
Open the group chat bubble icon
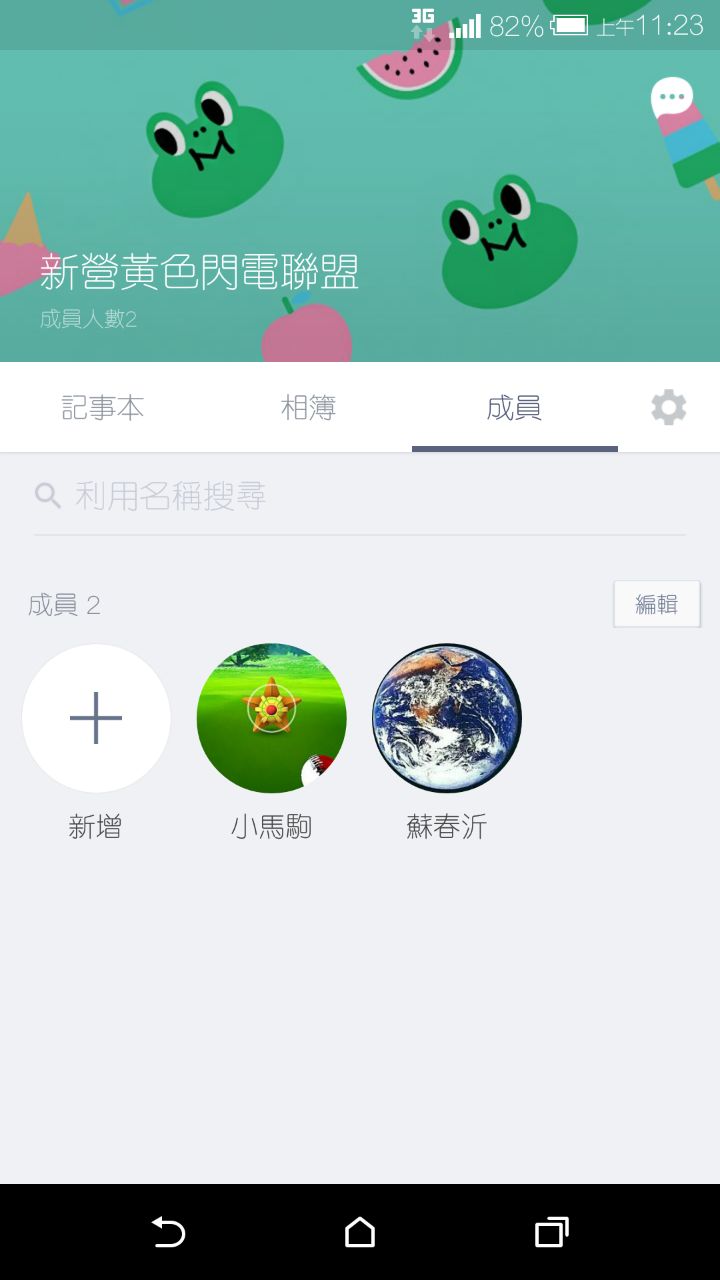pyautogui.click(x=672, y=99)
